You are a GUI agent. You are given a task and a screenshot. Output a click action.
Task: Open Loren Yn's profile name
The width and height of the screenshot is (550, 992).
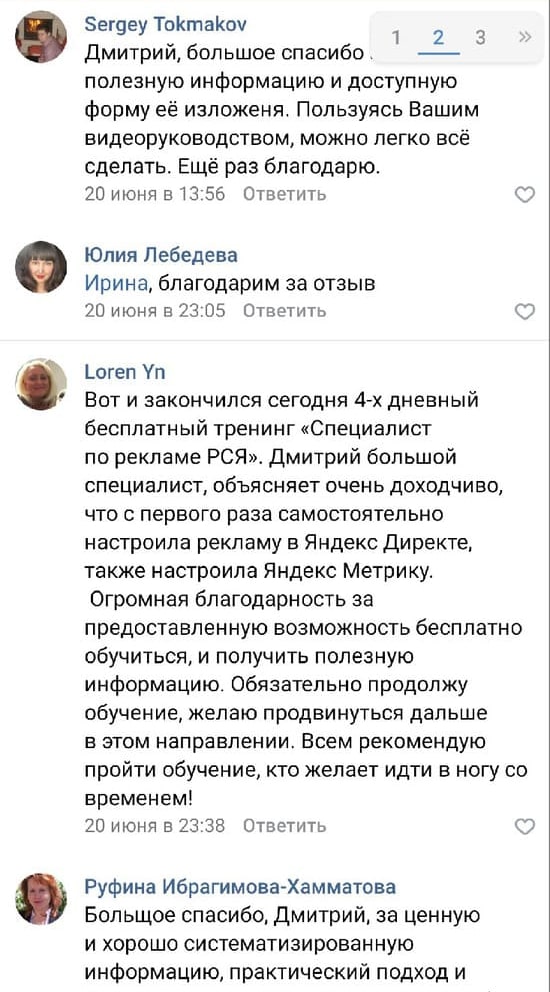click(125, 373)
